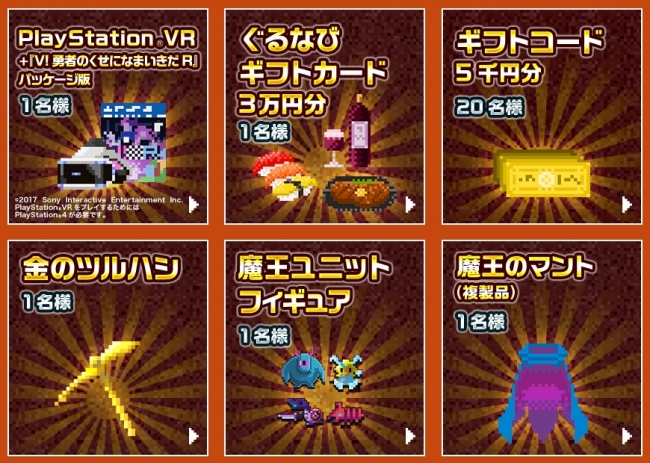Open the PlayStation VR prize tile
The image size is (650, 463).
108,118
